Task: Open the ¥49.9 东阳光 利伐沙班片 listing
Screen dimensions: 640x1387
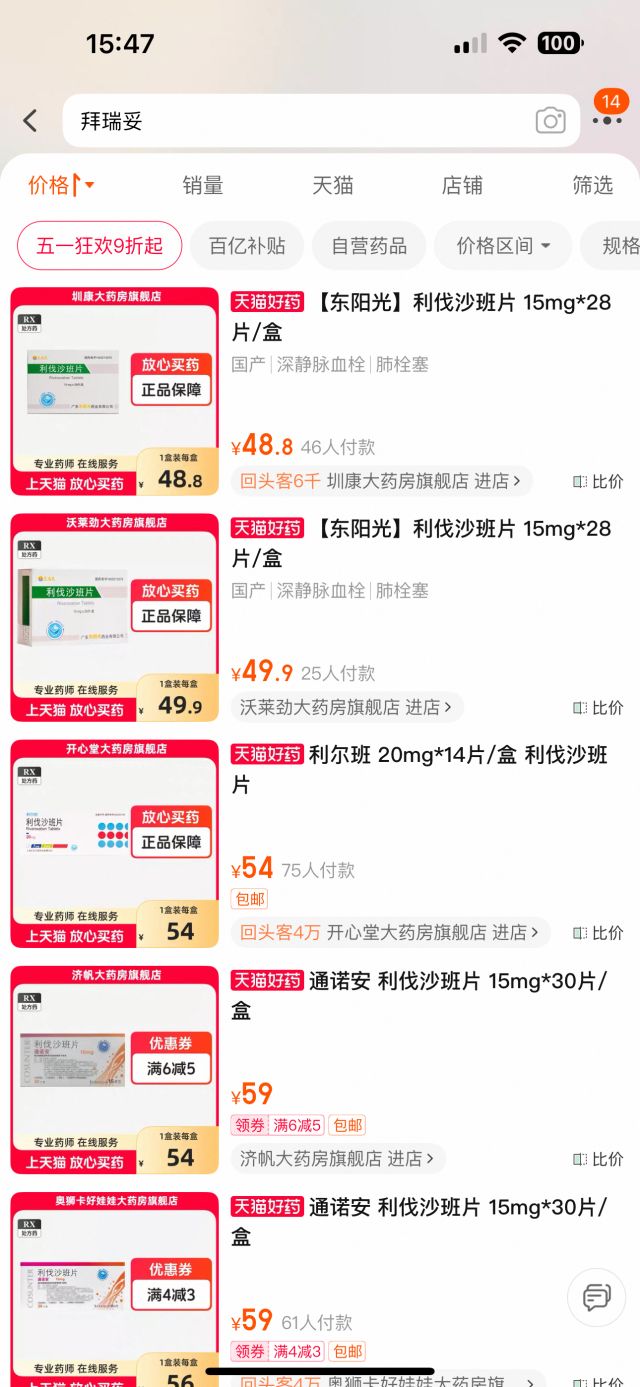Action: 421,542
